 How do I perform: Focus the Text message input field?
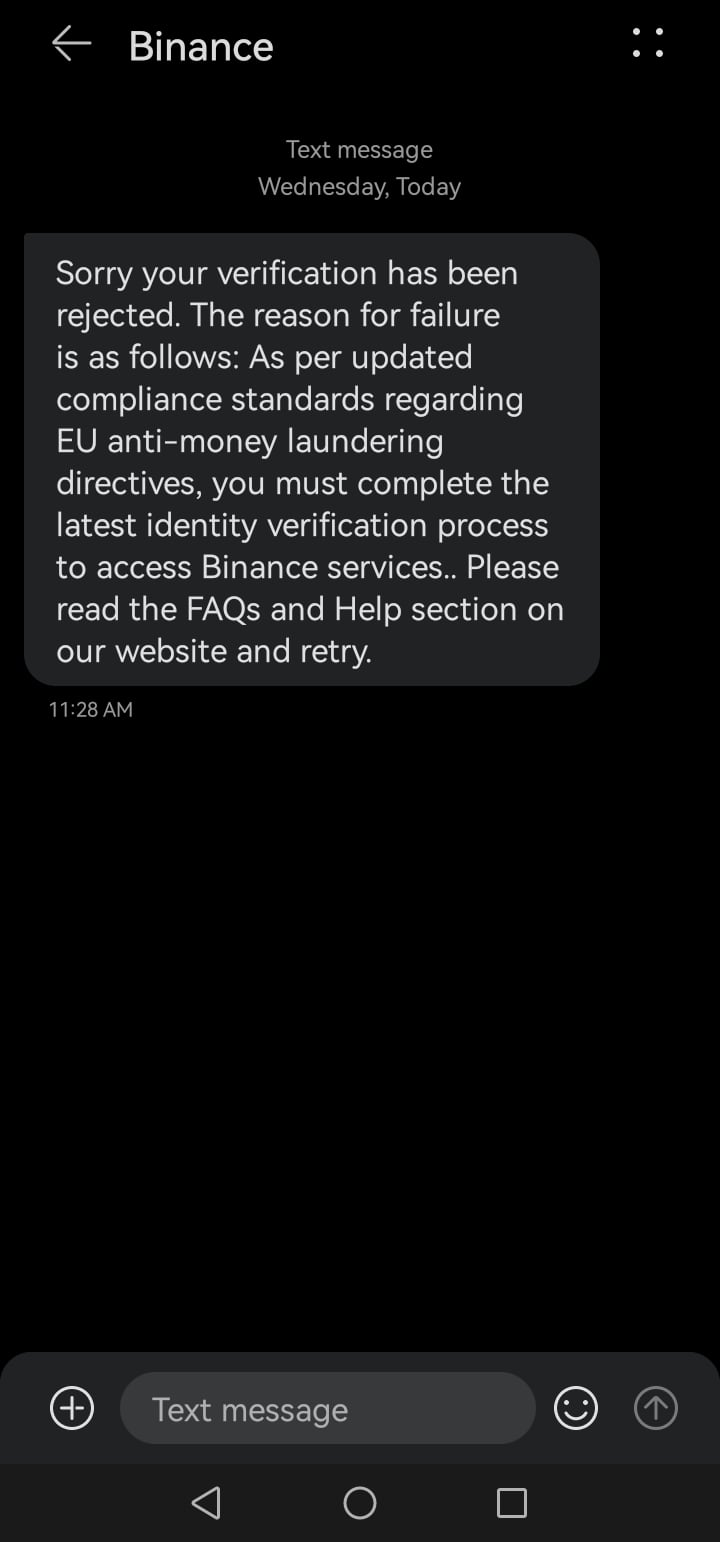pyautogui.click(x=328, y=1408)
